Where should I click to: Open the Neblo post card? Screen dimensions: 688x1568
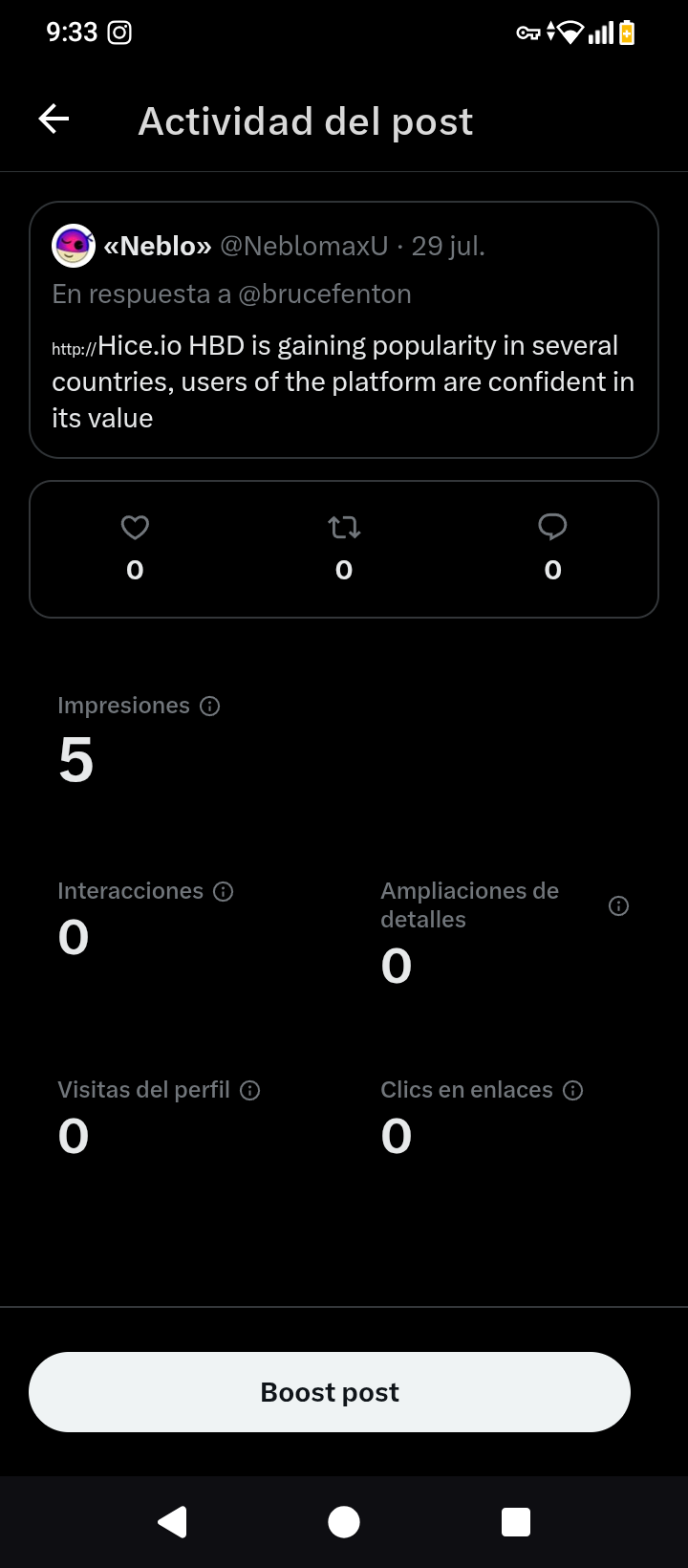click(344, 330)
